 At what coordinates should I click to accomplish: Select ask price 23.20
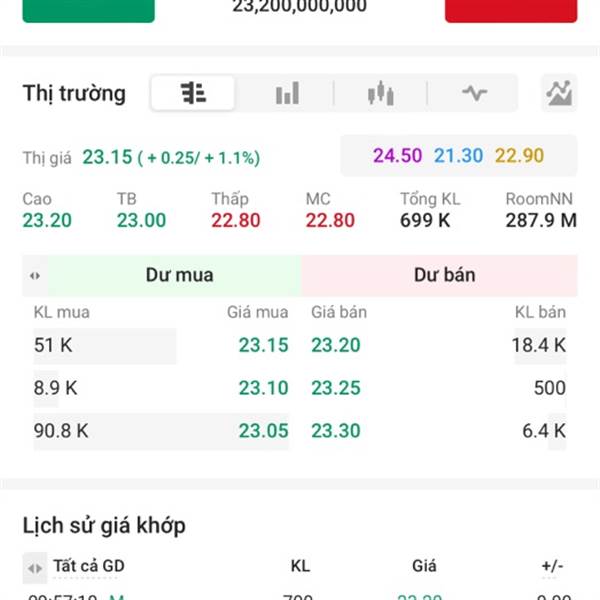[x=335, y=345]
